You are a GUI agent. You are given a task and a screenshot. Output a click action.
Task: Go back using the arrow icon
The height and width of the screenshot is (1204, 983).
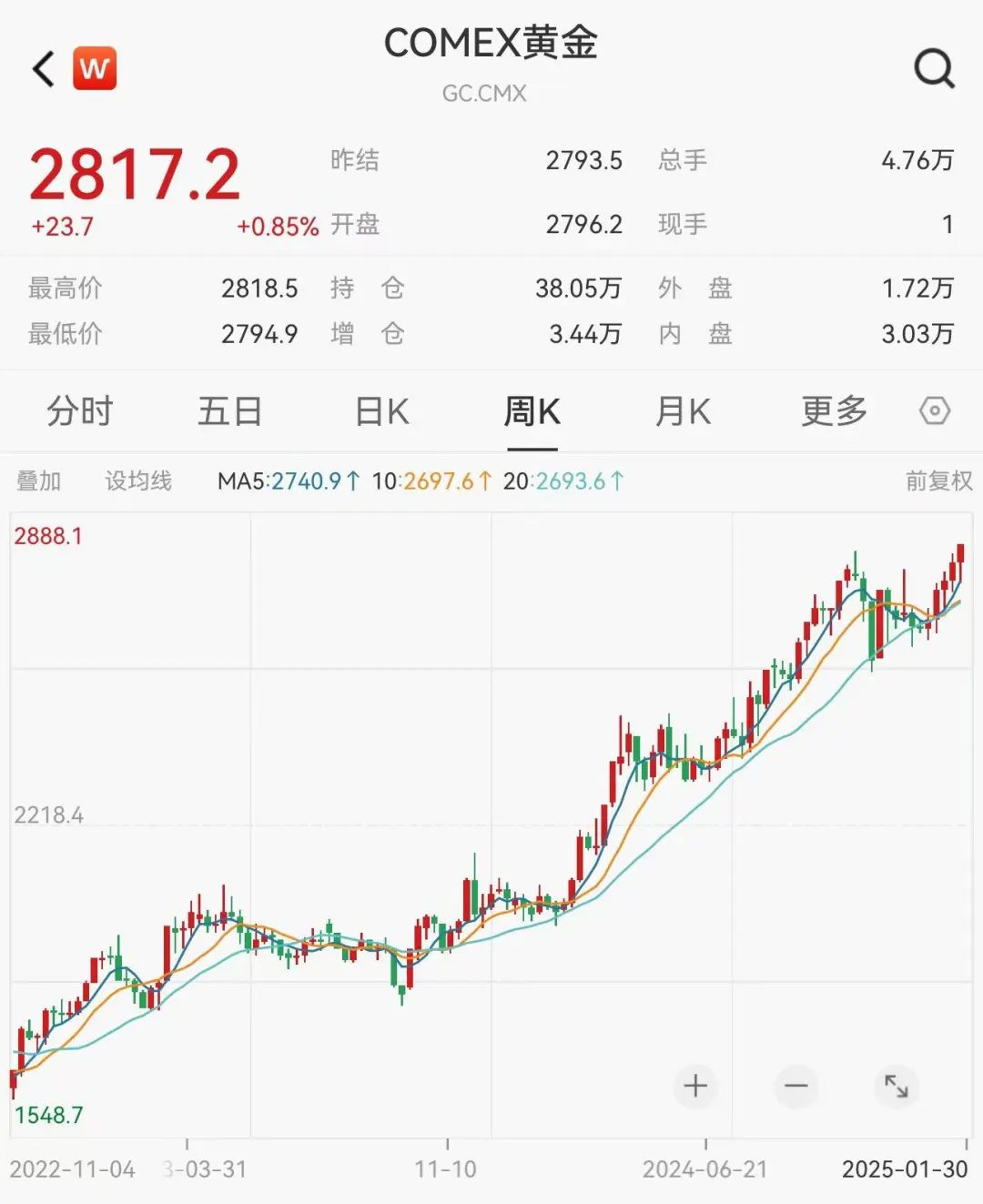point(44,69)
